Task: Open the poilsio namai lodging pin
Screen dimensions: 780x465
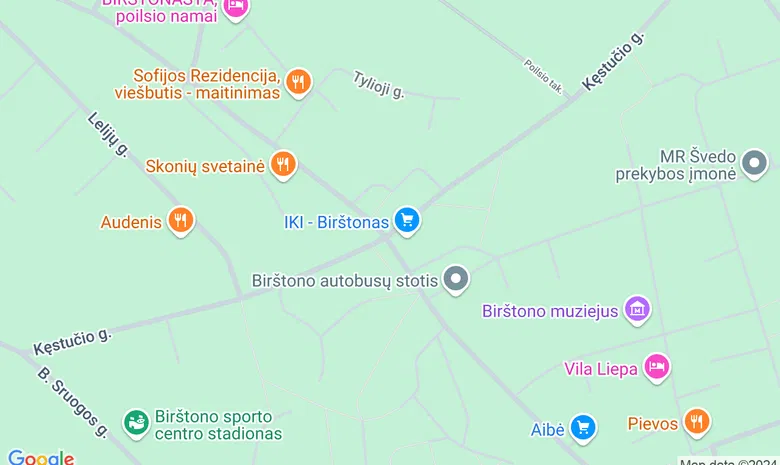Action: coord(235,7)
